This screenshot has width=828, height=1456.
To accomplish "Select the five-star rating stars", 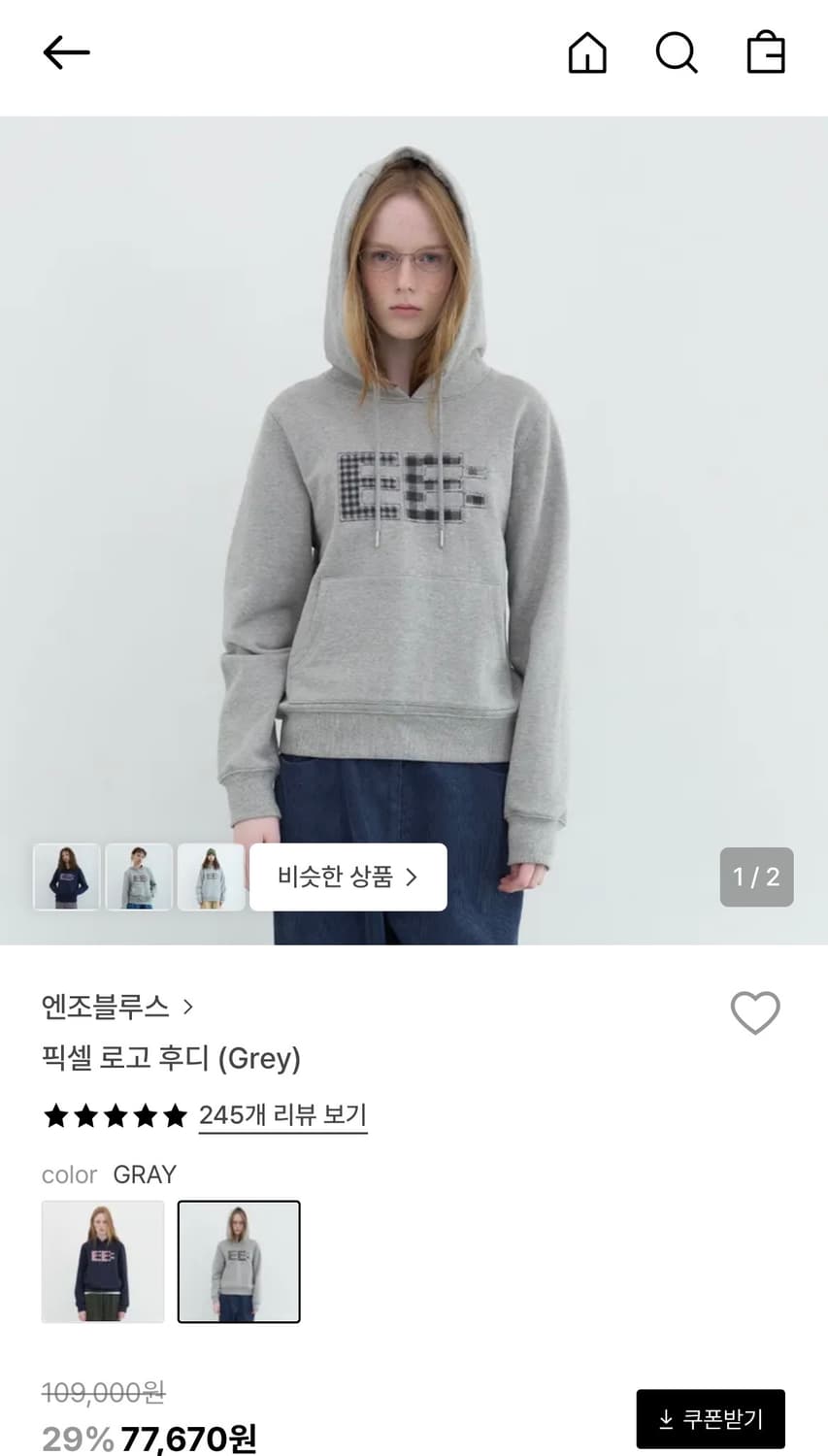I will coord(115,1114).
